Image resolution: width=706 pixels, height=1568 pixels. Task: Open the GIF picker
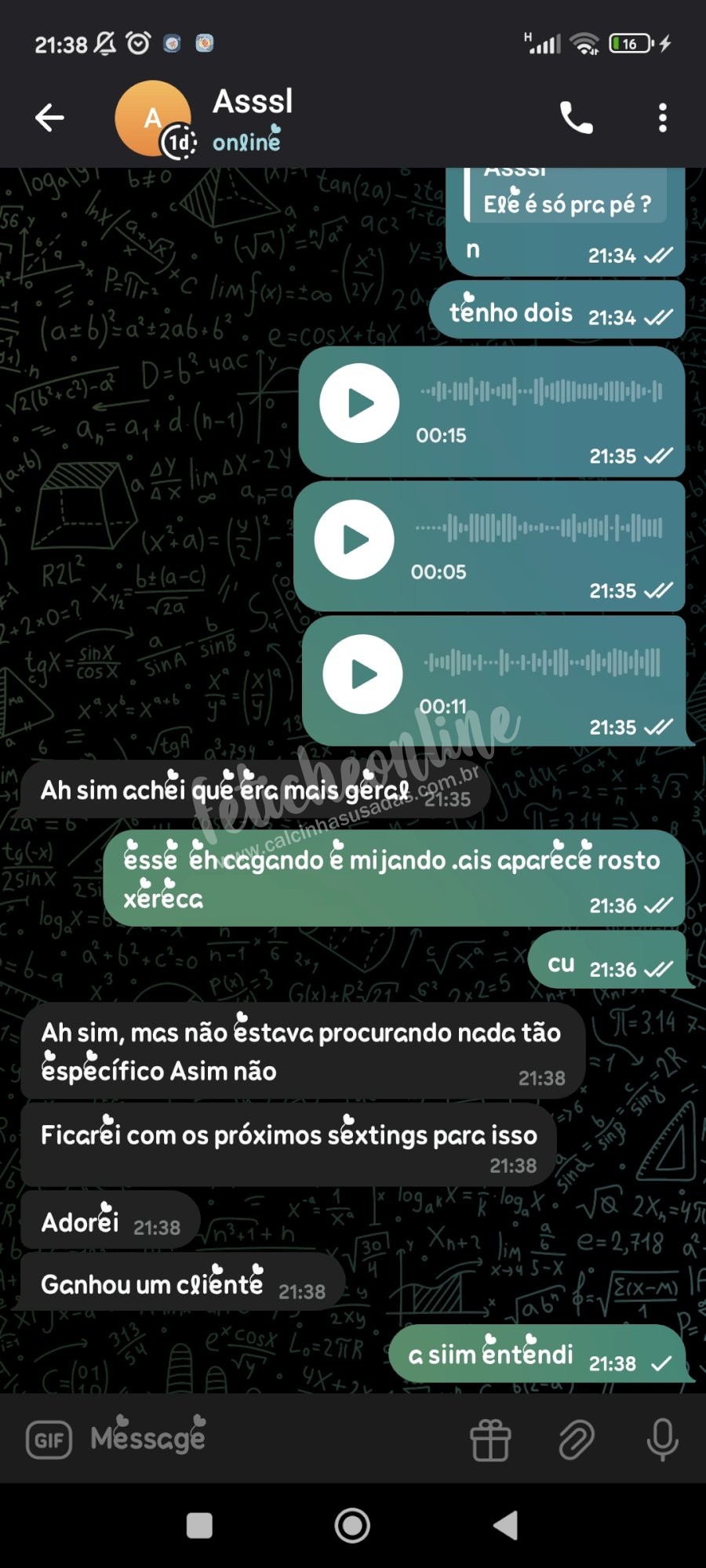[49, 1439]
